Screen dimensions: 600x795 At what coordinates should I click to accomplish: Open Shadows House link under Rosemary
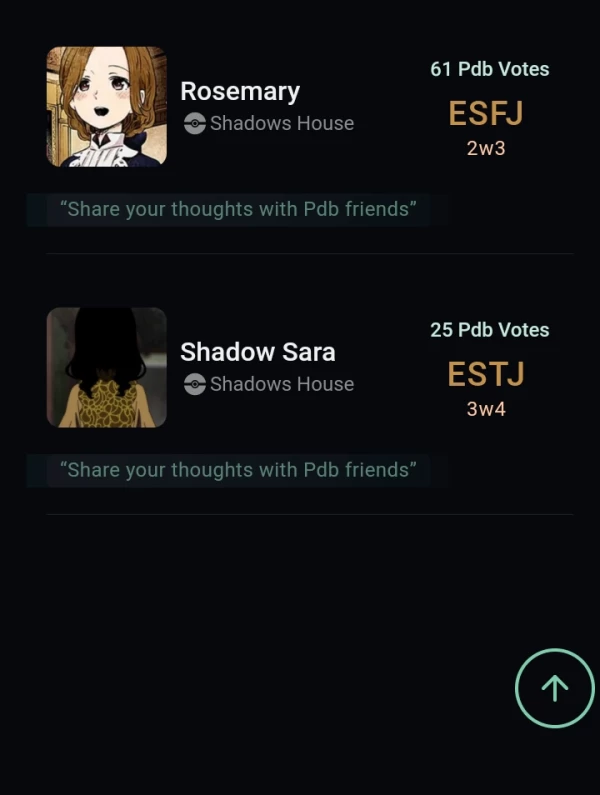coord(281,123)
